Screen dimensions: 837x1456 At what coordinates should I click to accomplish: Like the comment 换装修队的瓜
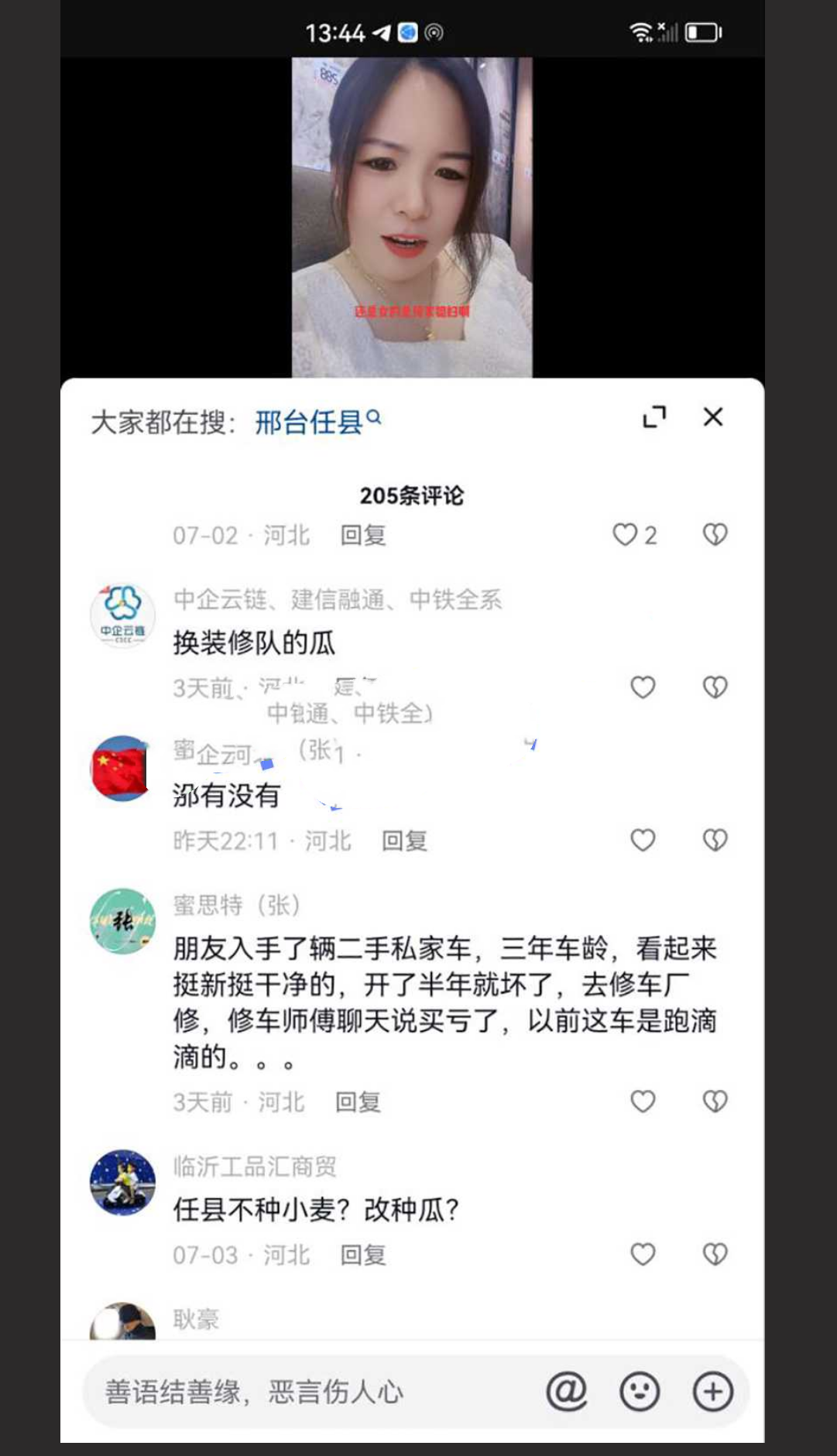pos(642,687)
